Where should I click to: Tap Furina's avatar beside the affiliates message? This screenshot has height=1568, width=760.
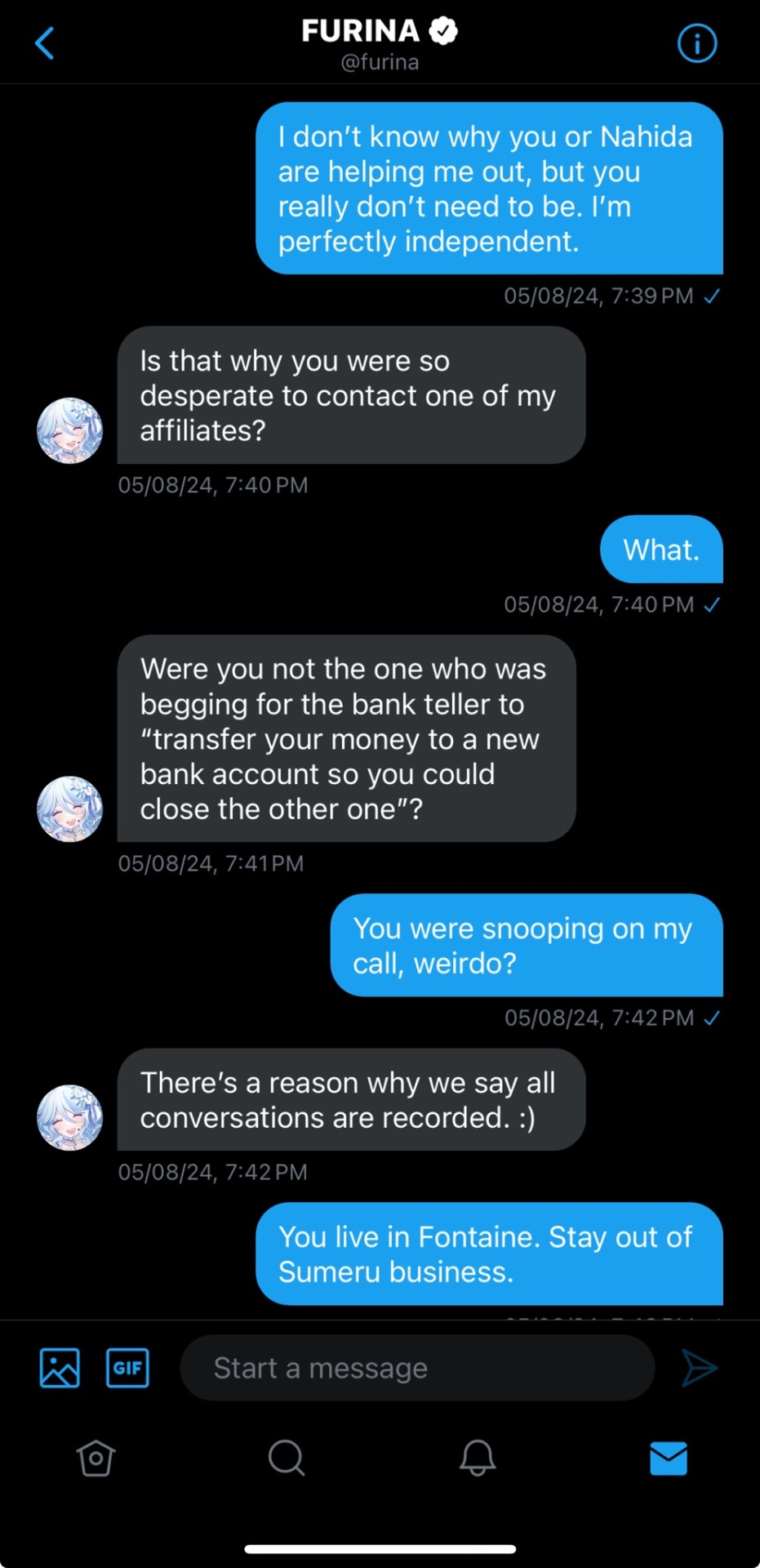pyautogui.click(x=70, y=430)
